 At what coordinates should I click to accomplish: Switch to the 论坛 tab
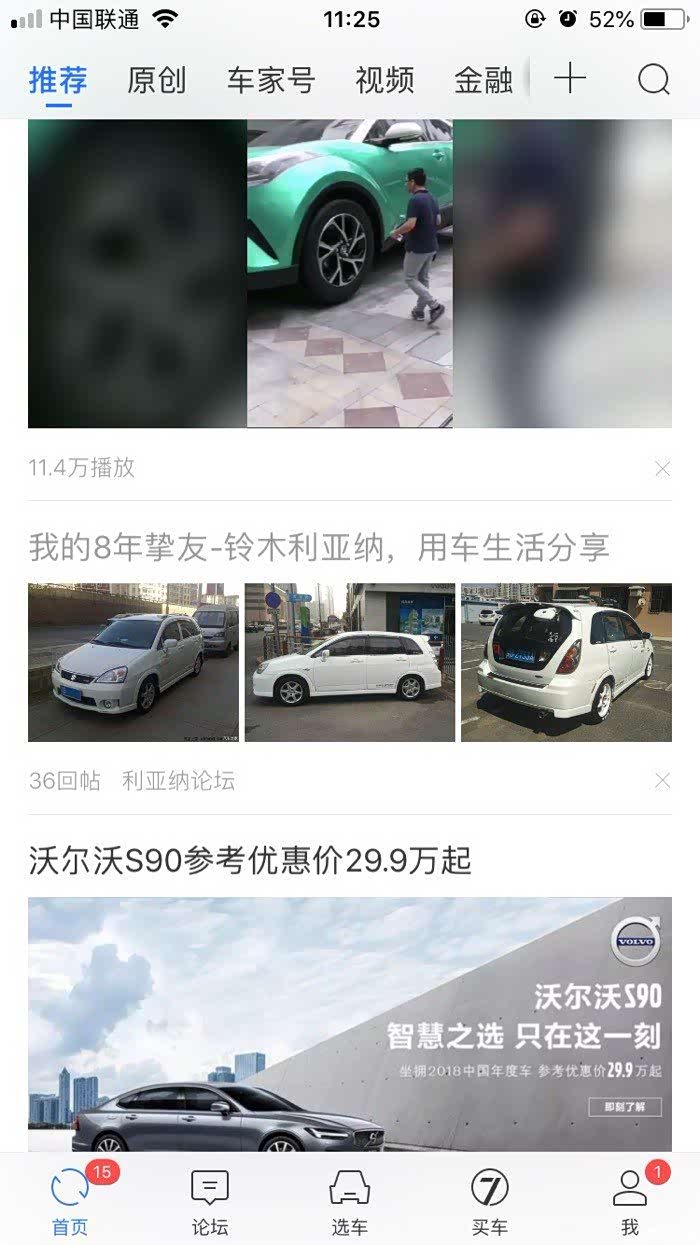click(210, 1201)
